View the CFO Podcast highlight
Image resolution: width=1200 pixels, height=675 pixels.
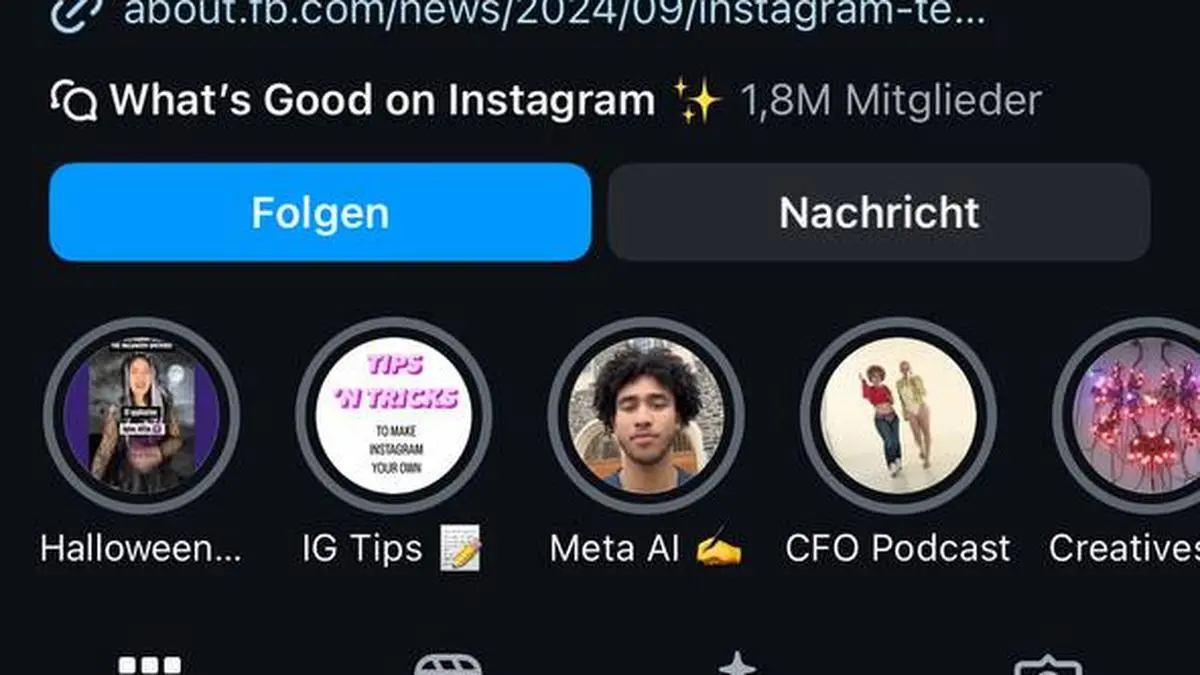point(897,415)
